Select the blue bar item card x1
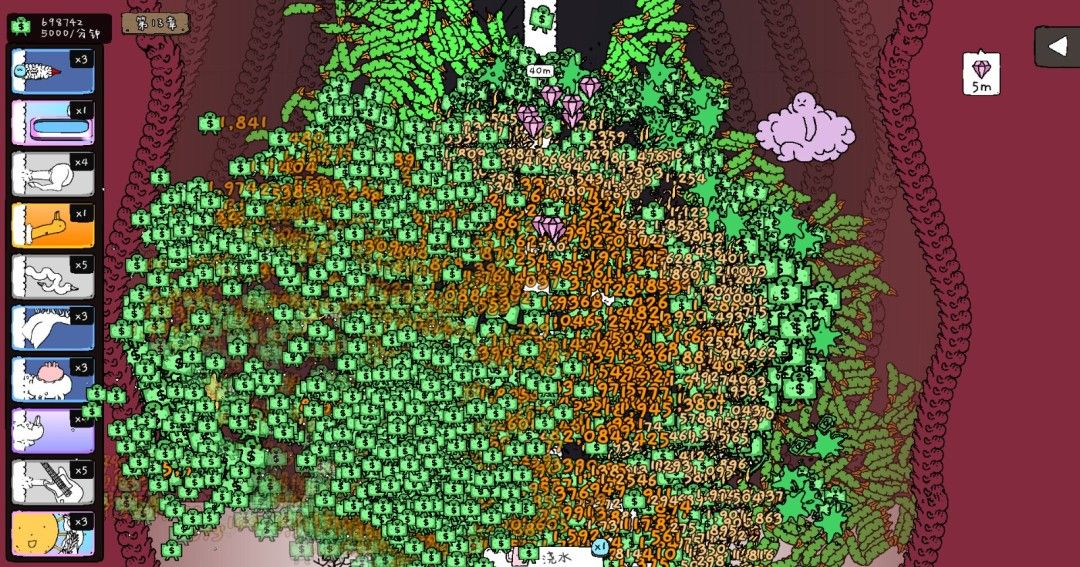Image resolution: width=1080 pixels, height=567 pixels. (x=53, y=123)
